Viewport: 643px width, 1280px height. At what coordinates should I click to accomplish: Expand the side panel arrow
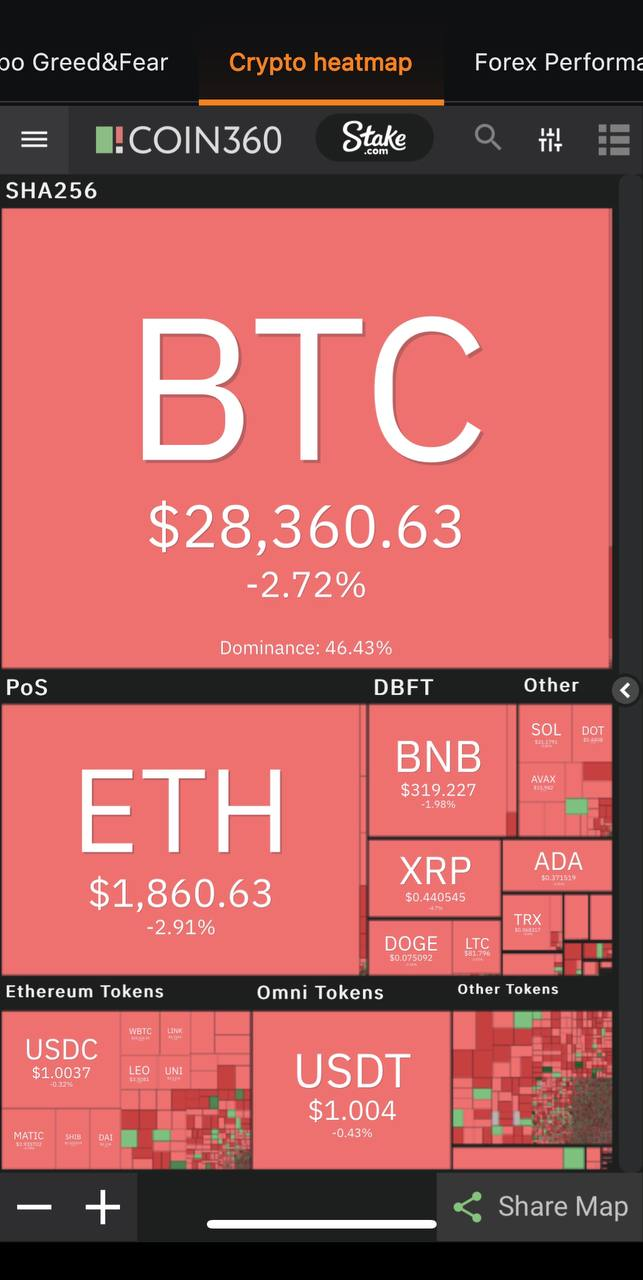(625, 690)
